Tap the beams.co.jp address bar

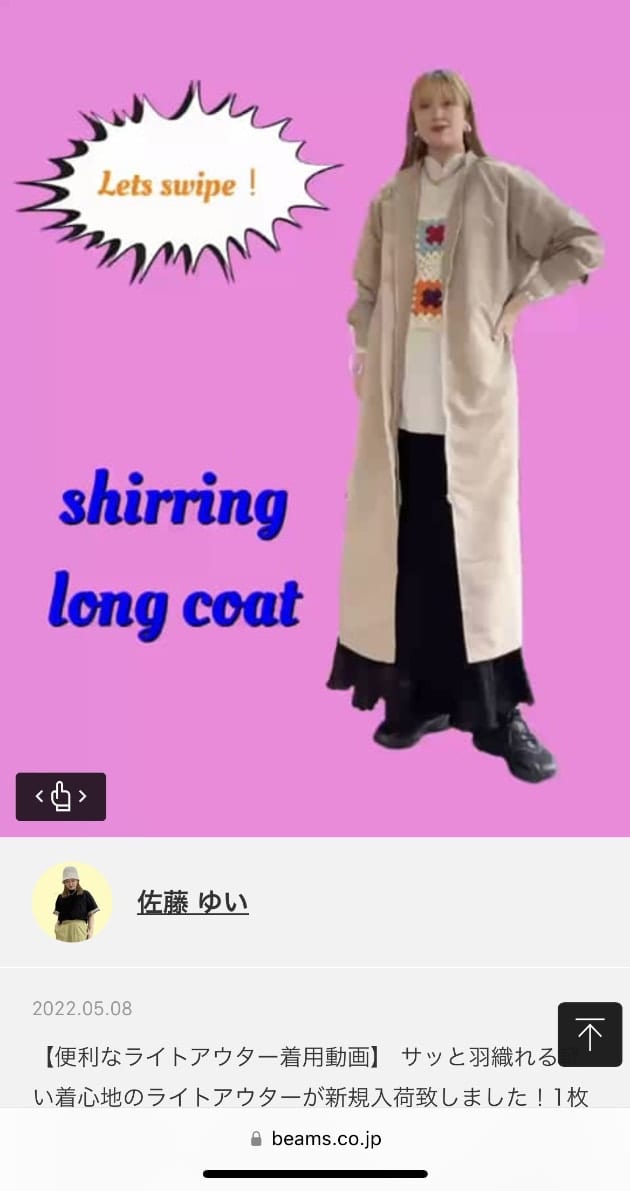pyautogui.click(x=315, y=1138)
